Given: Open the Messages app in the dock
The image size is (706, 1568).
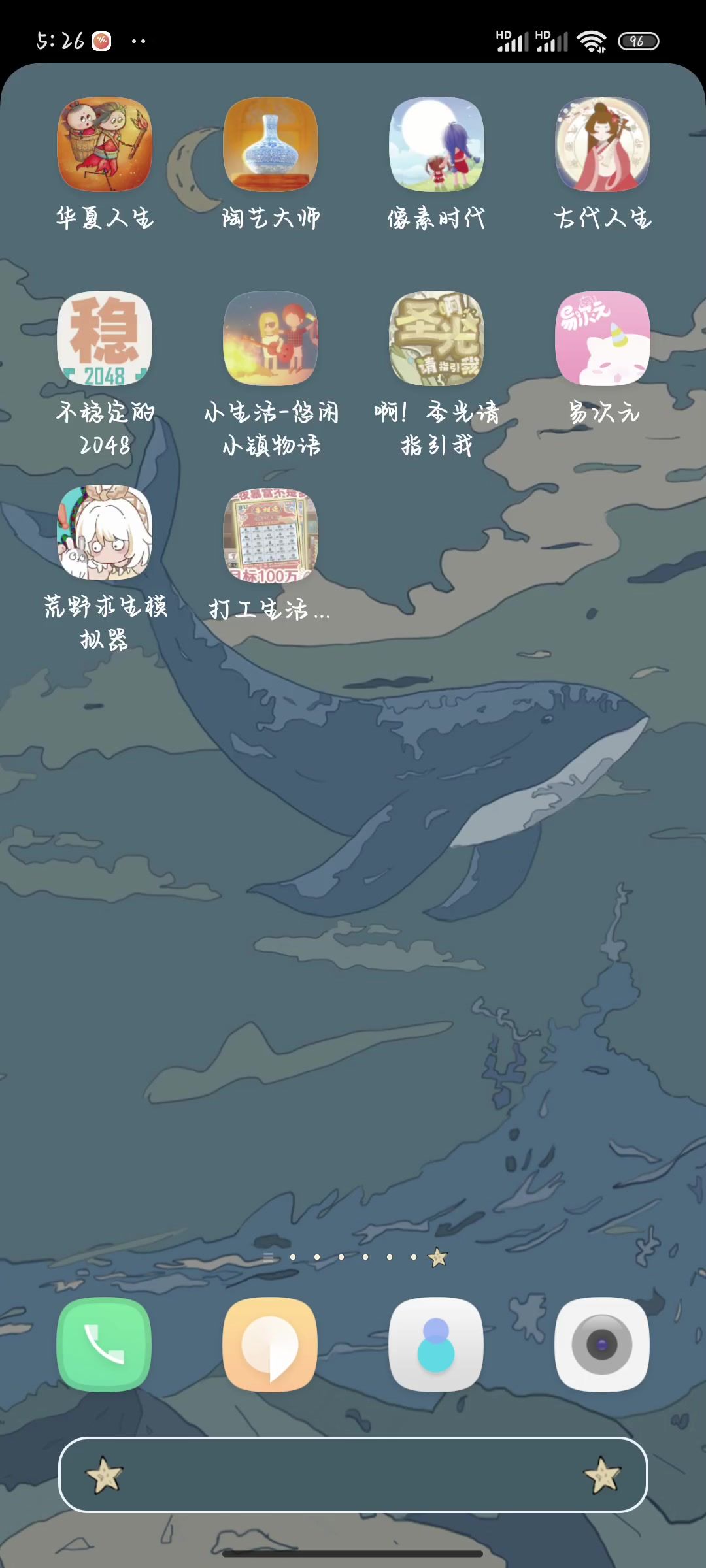Looking at the screenshot, I should pyautogui.click(x=271, y=1344).
